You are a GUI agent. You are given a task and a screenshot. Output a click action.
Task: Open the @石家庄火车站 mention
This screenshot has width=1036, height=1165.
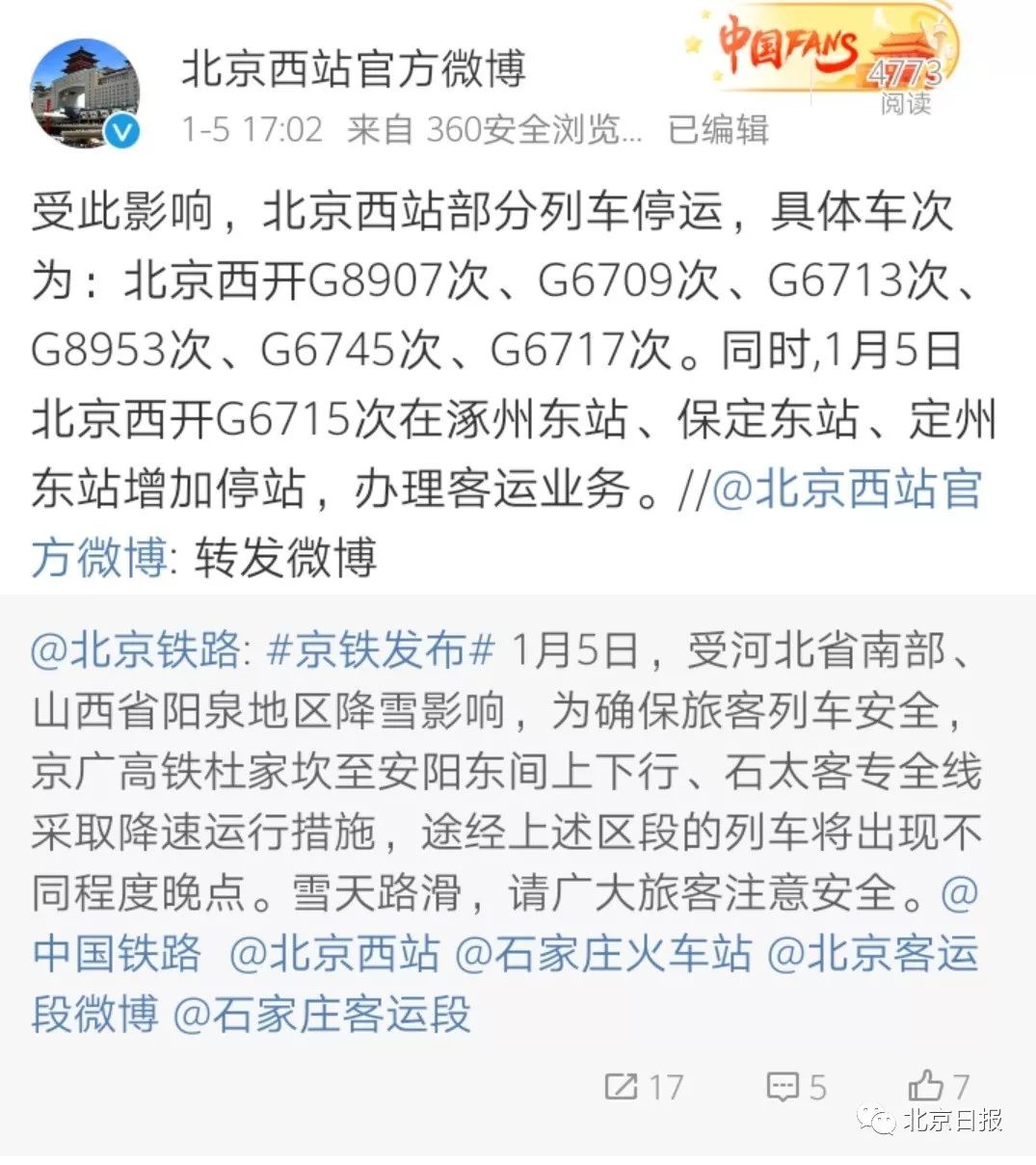tap(602, 953)
